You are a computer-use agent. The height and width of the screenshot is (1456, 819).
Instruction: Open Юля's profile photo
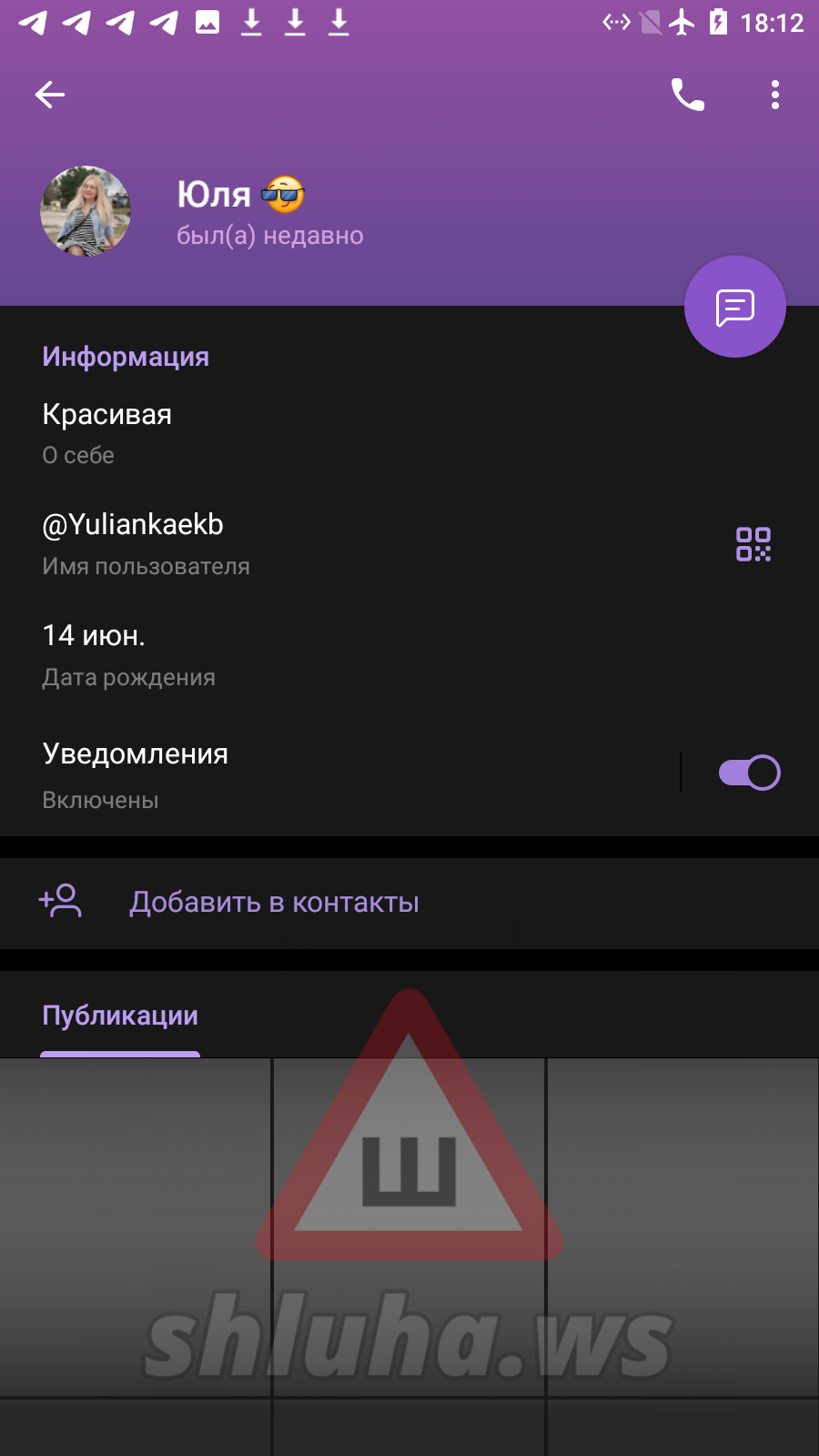click(86, 211)
